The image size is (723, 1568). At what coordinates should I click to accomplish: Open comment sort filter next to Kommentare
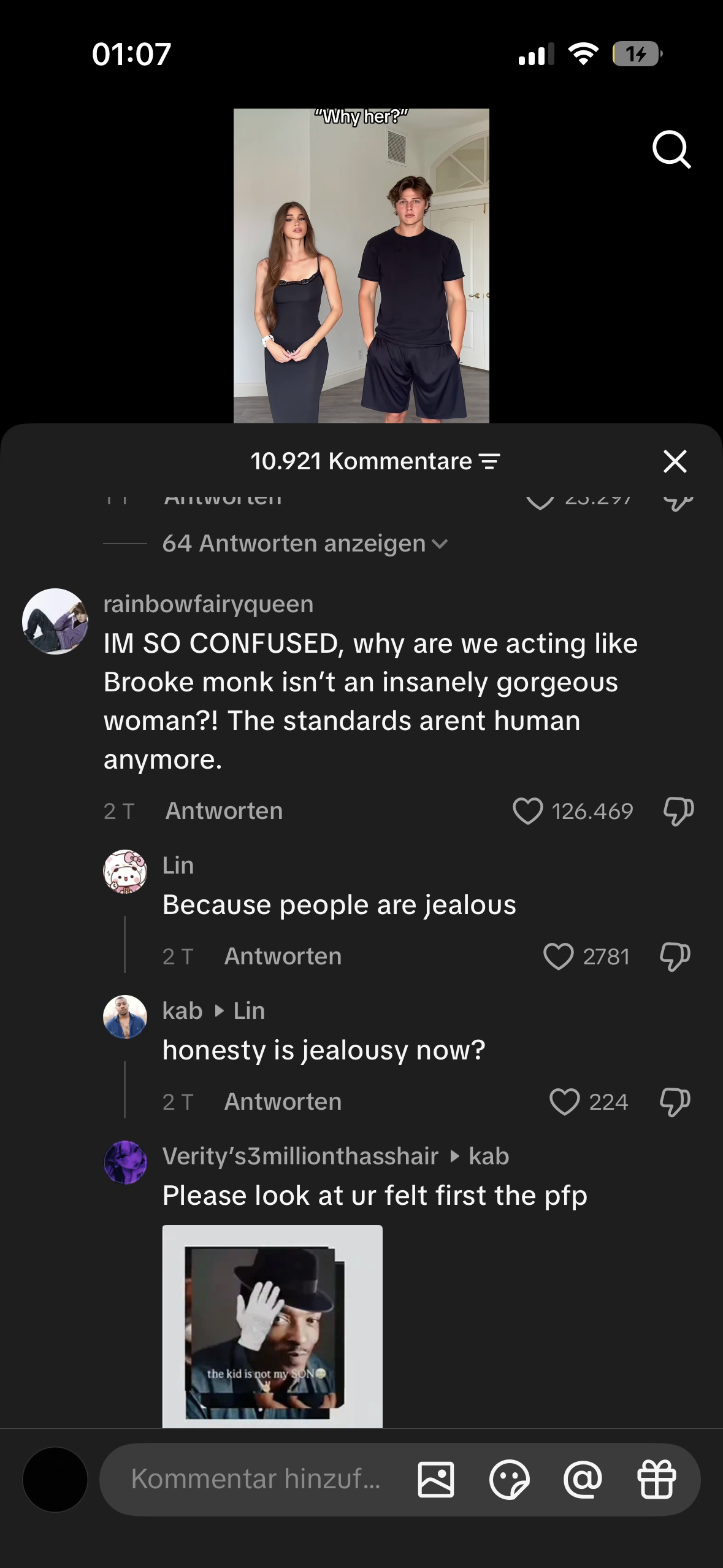[489, 461]
